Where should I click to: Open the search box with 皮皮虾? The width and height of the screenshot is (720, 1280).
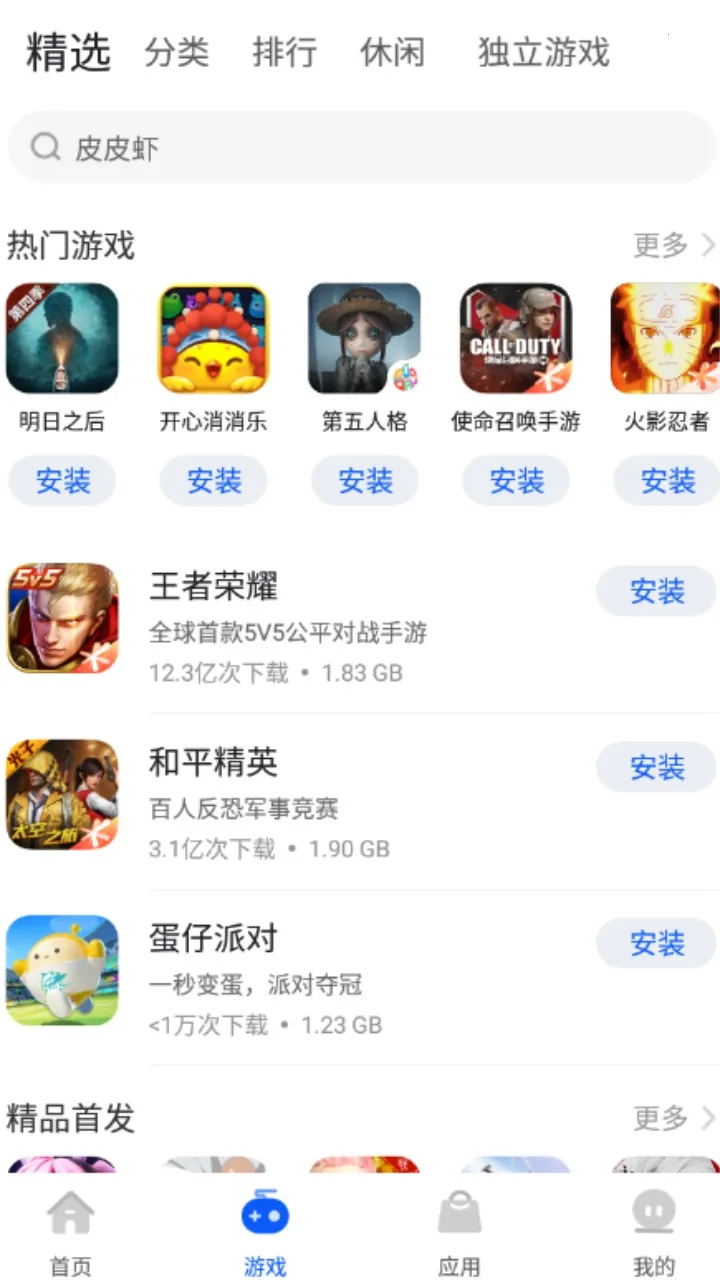[360, 147]
